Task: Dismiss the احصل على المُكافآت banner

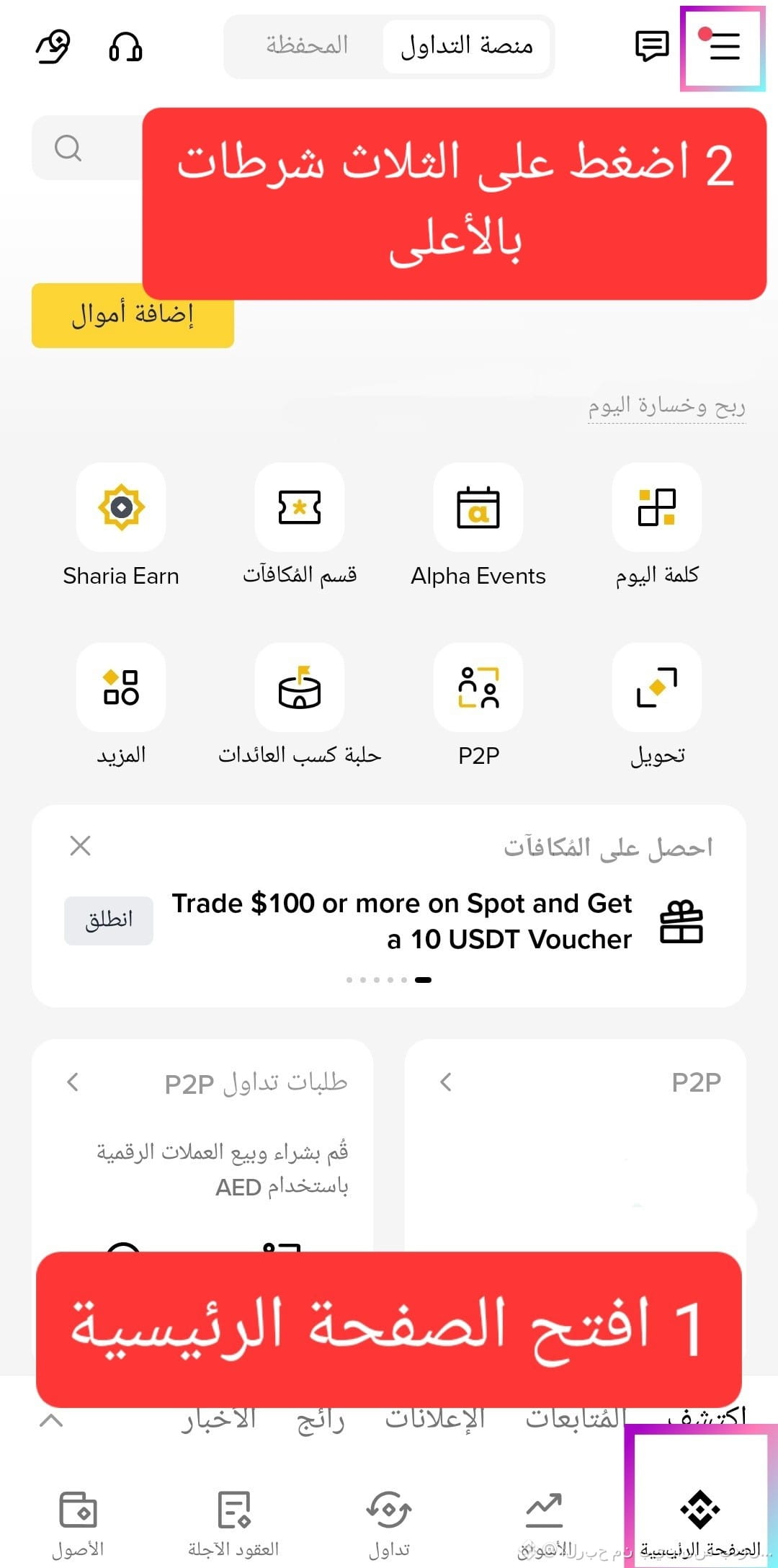Action: (80, 845)
